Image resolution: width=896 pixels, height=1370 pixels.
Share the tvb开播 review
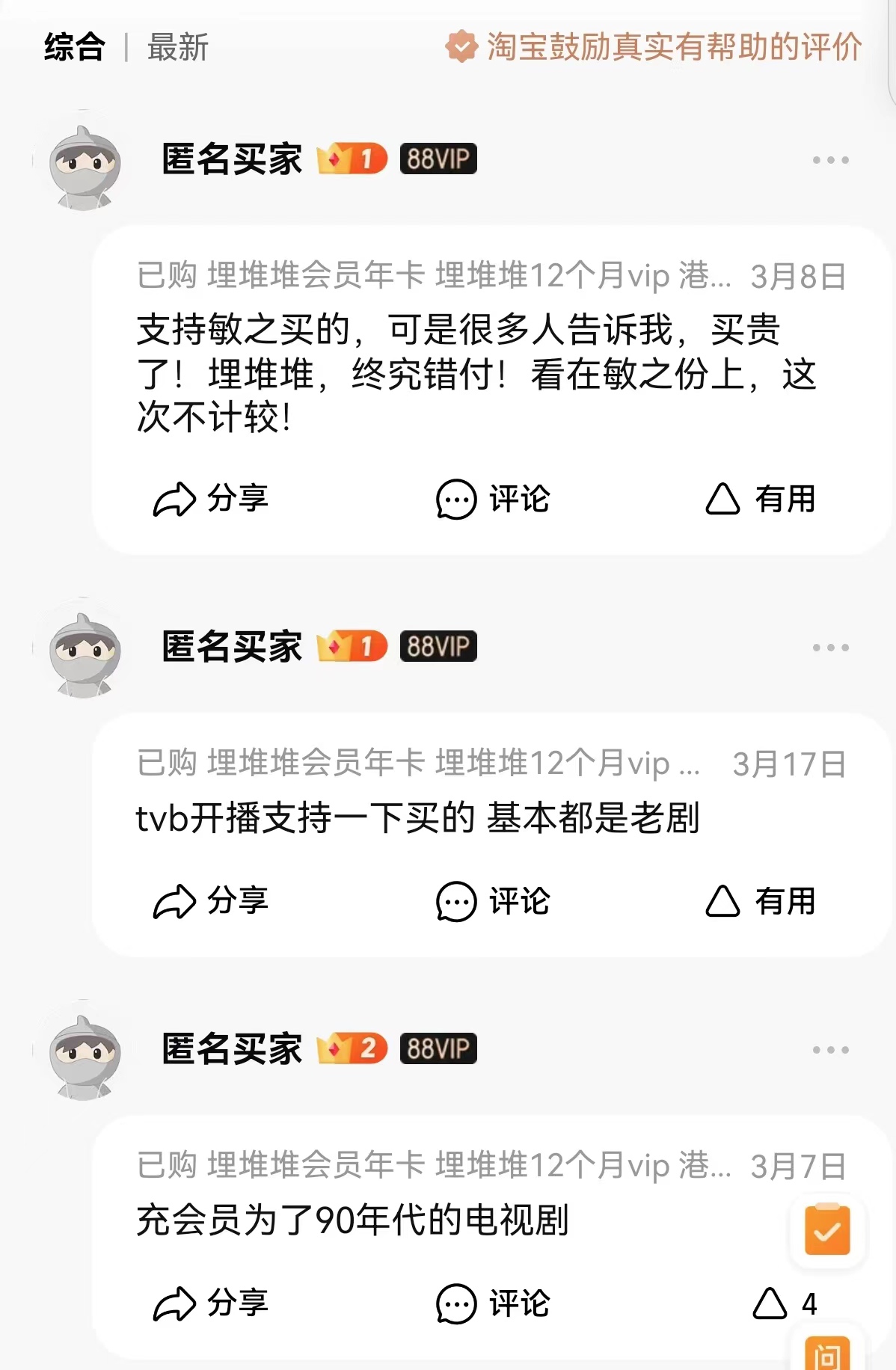tap(210, 901)
